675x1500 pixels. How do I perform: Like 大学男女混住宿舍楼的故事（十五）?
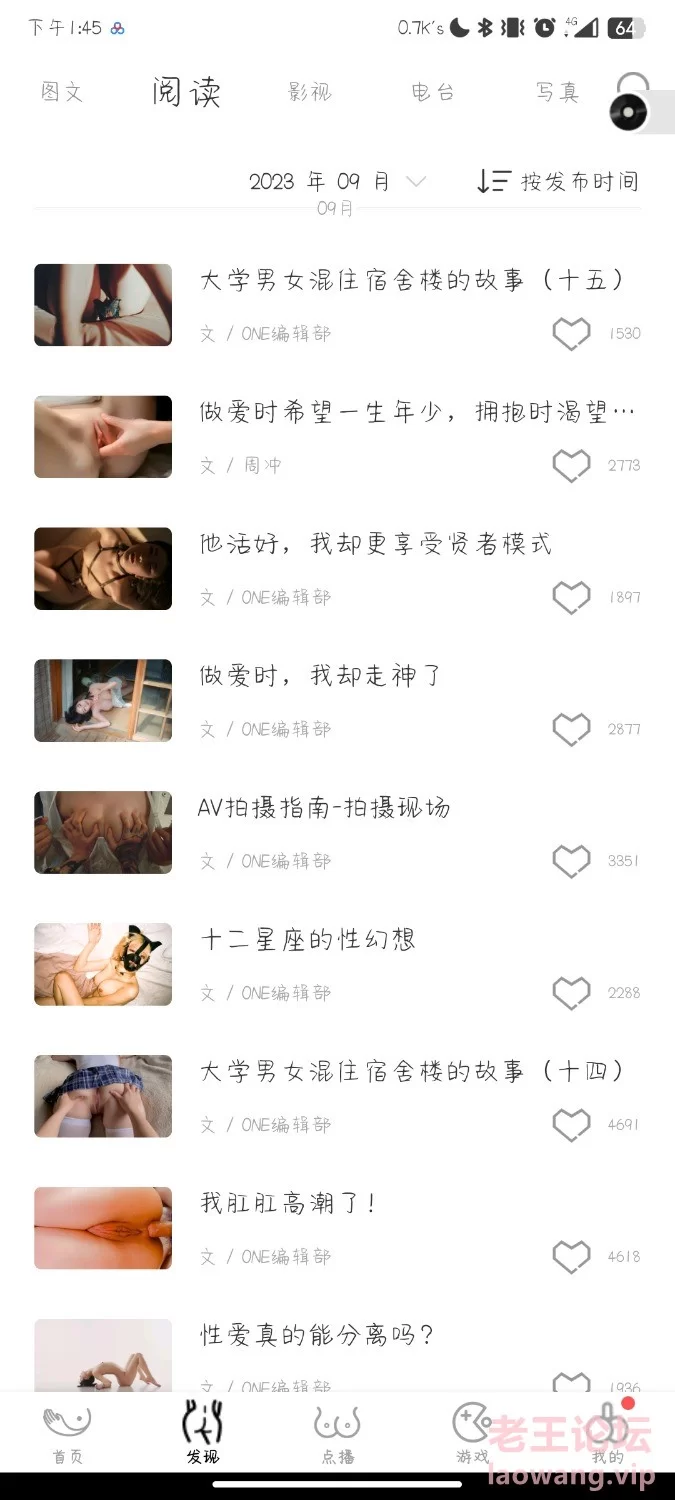coord(572,334)
